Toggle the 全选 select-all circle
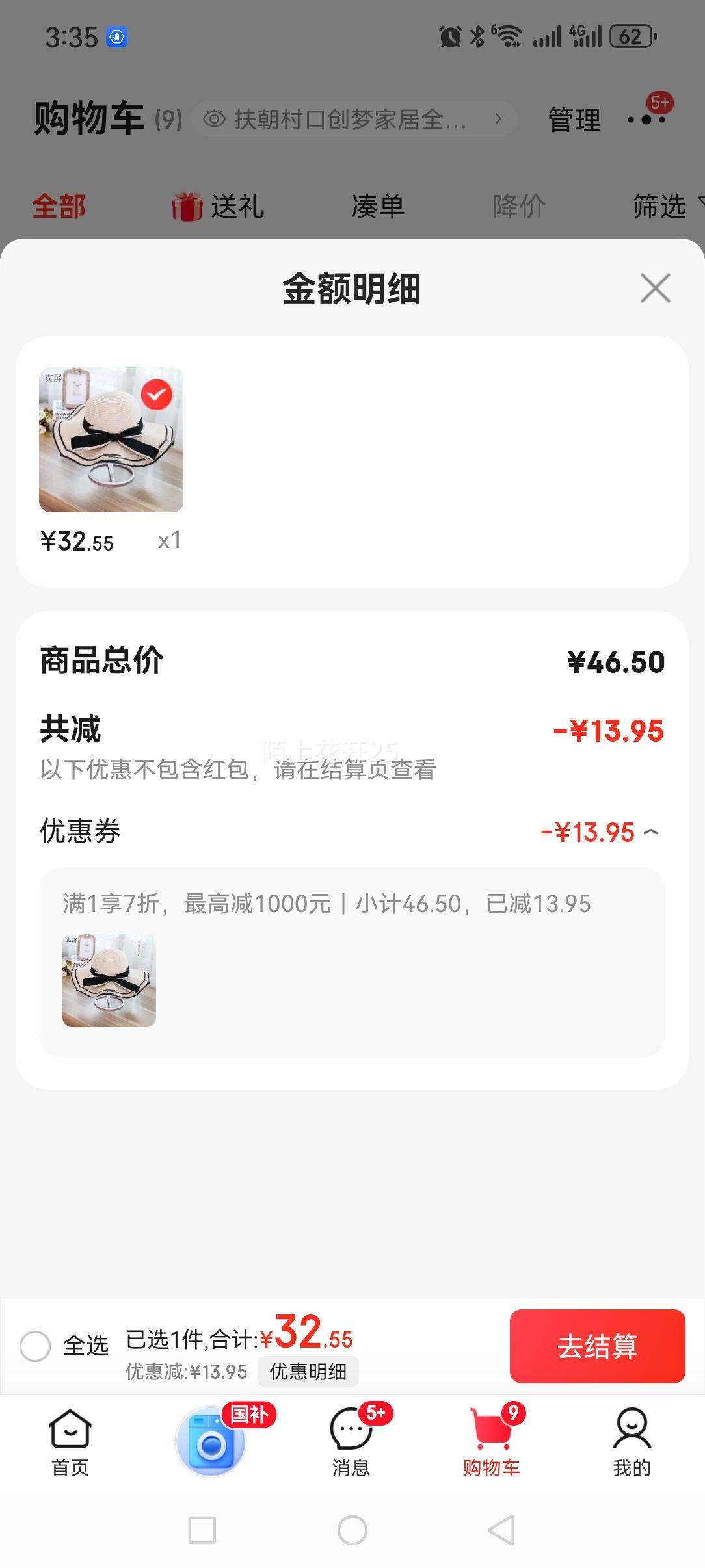This screenshot has height=1568, width=705. click(x=35, y=1346)
